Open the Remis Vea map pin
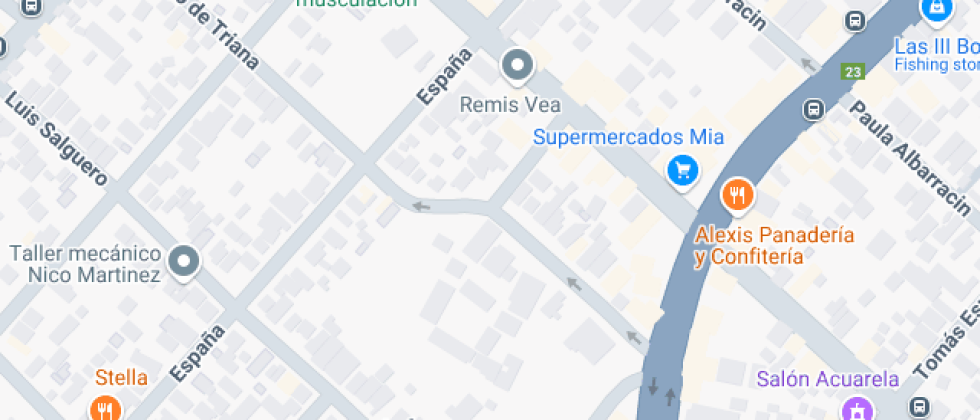 [x=518, y=66]
